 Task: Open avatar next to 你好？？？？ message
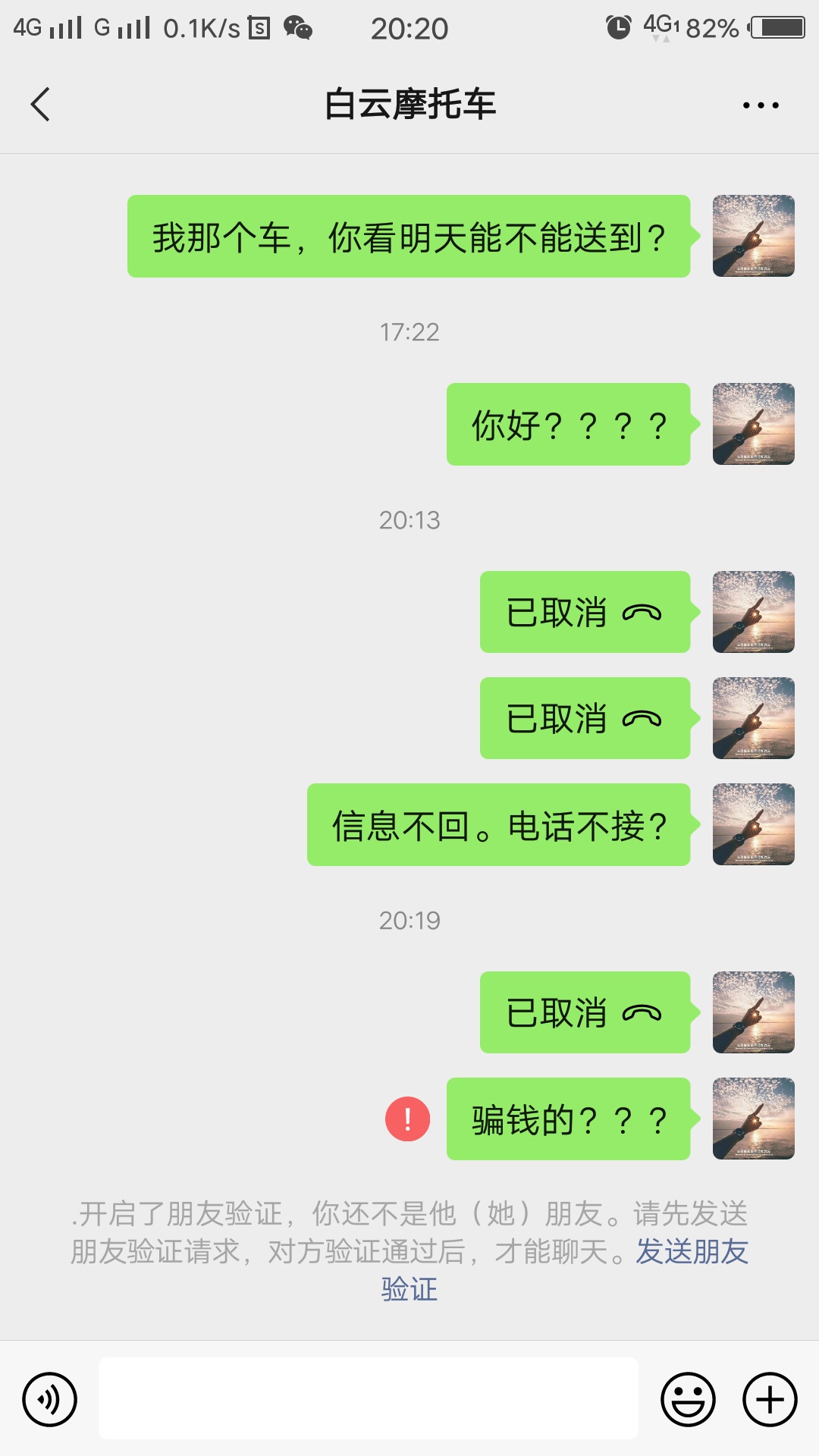[x=753, y=424]
